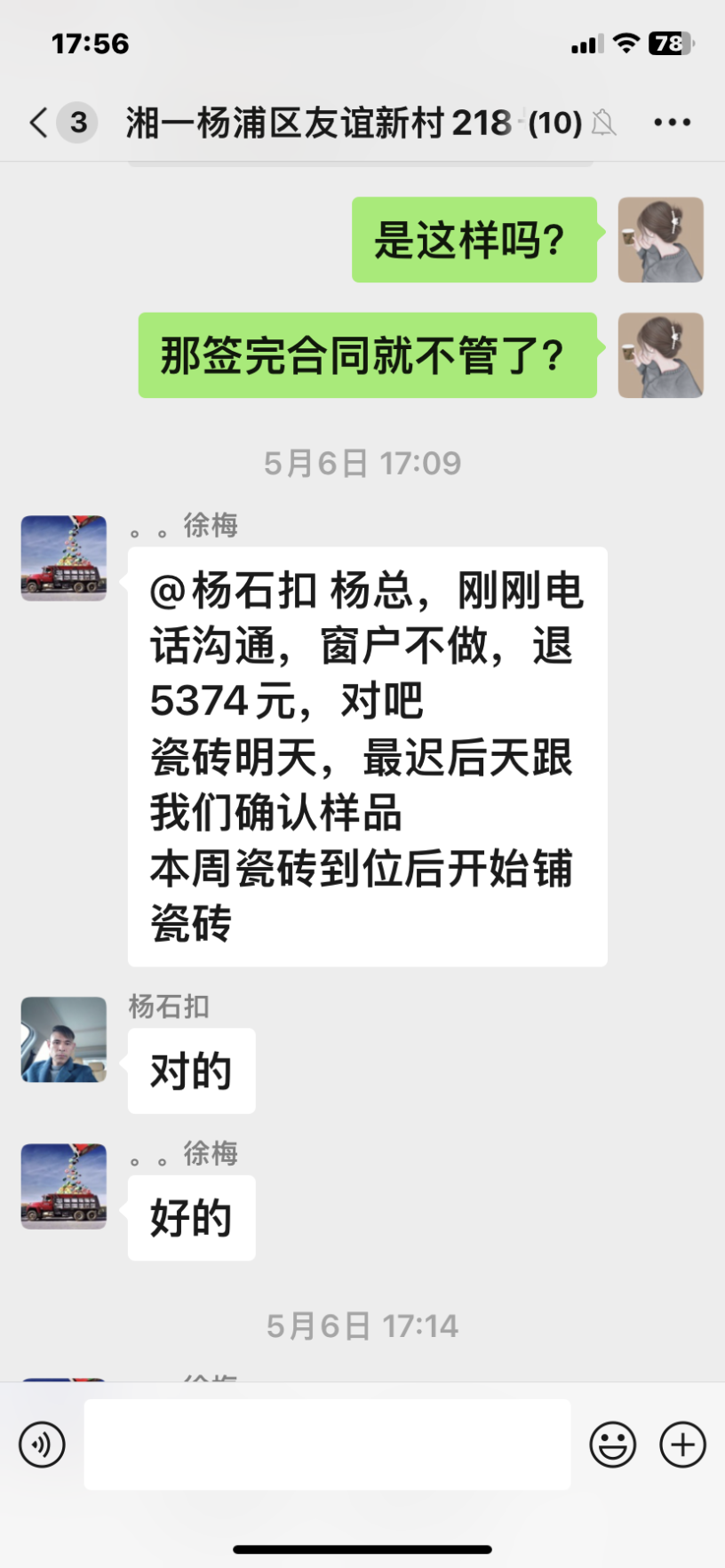The height and width of the screenshot is (1568, 725).
Task: Open my avatar beside 是这样吗？ message
Action: 660,240
